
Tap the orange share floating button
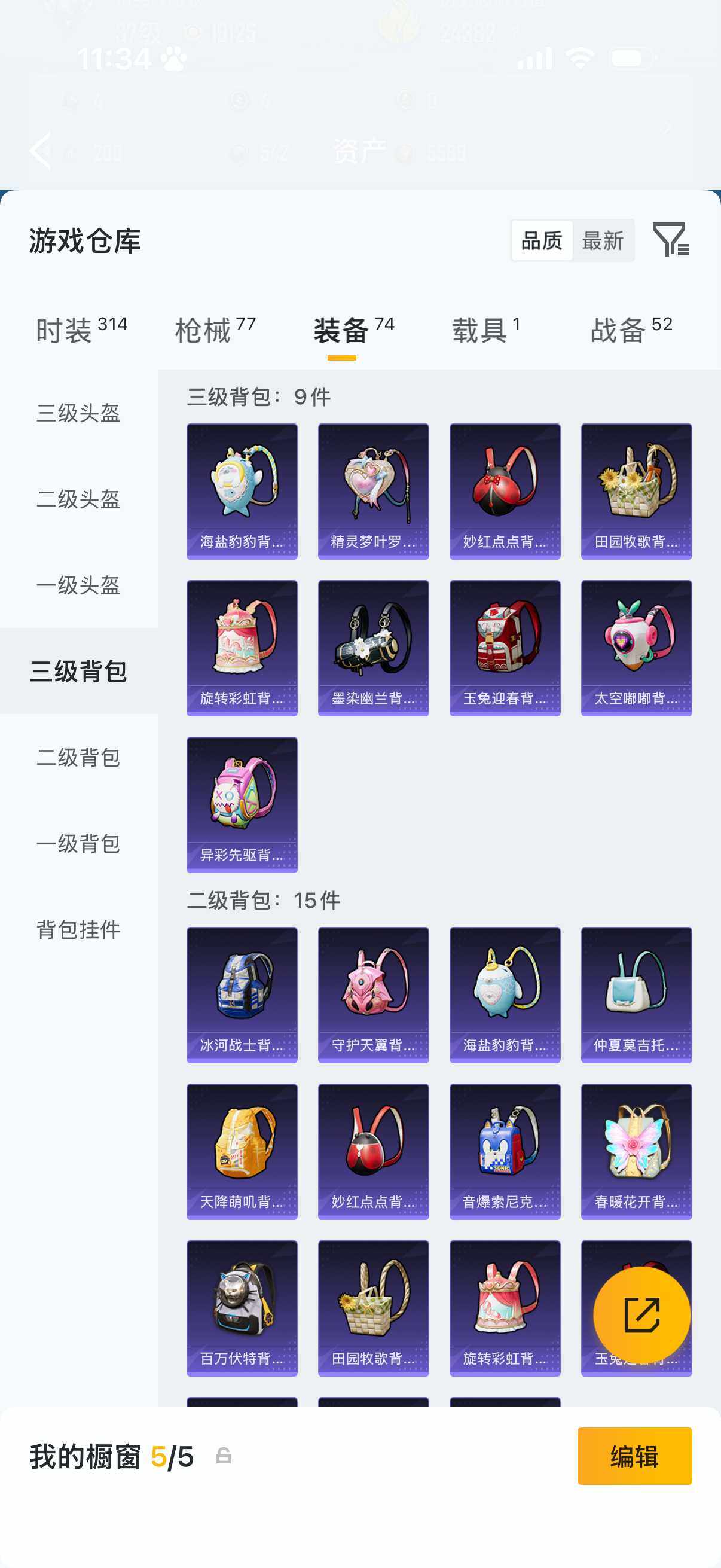641,1315
